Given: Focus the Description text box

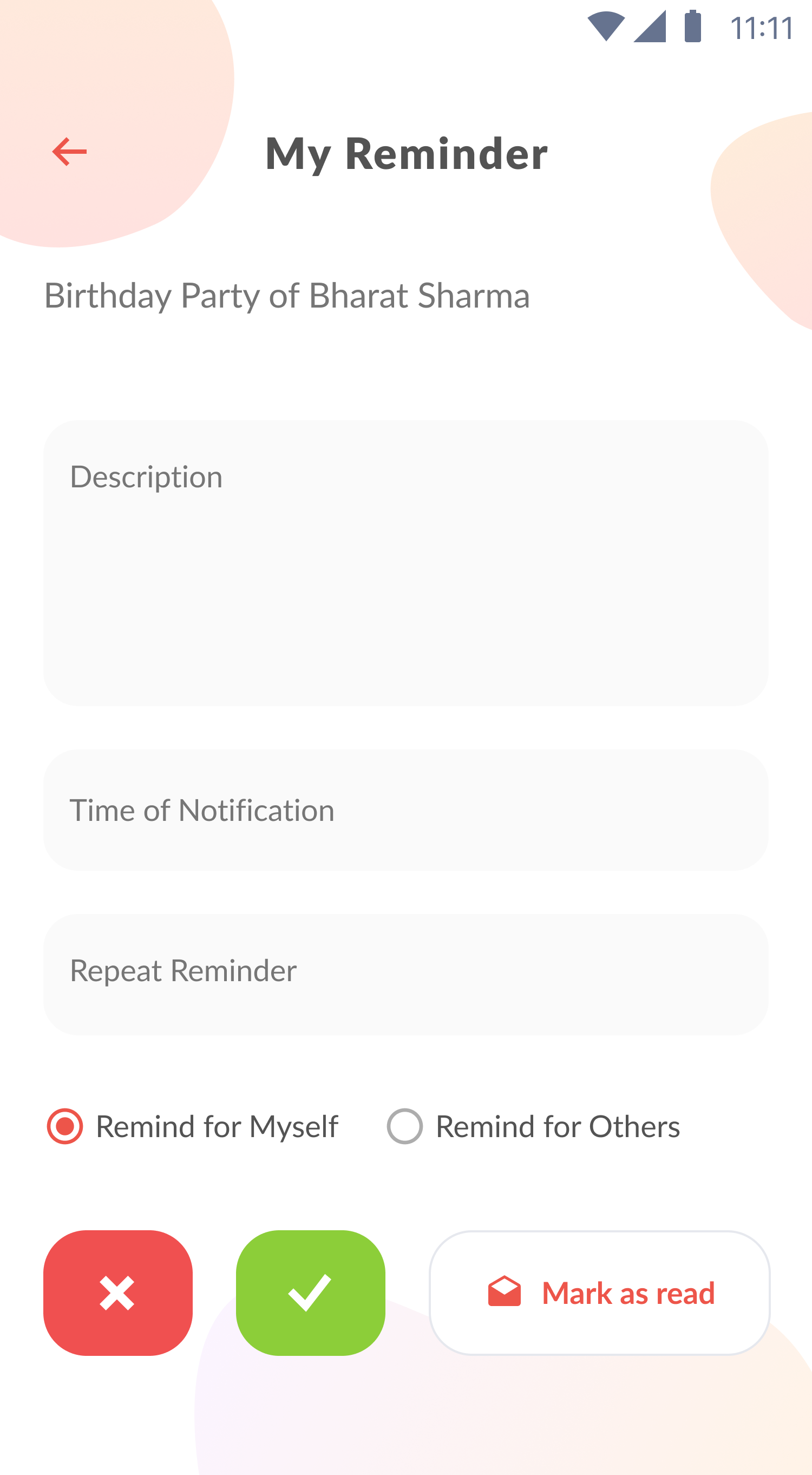Looking at the screenshot, I should 405,562.
